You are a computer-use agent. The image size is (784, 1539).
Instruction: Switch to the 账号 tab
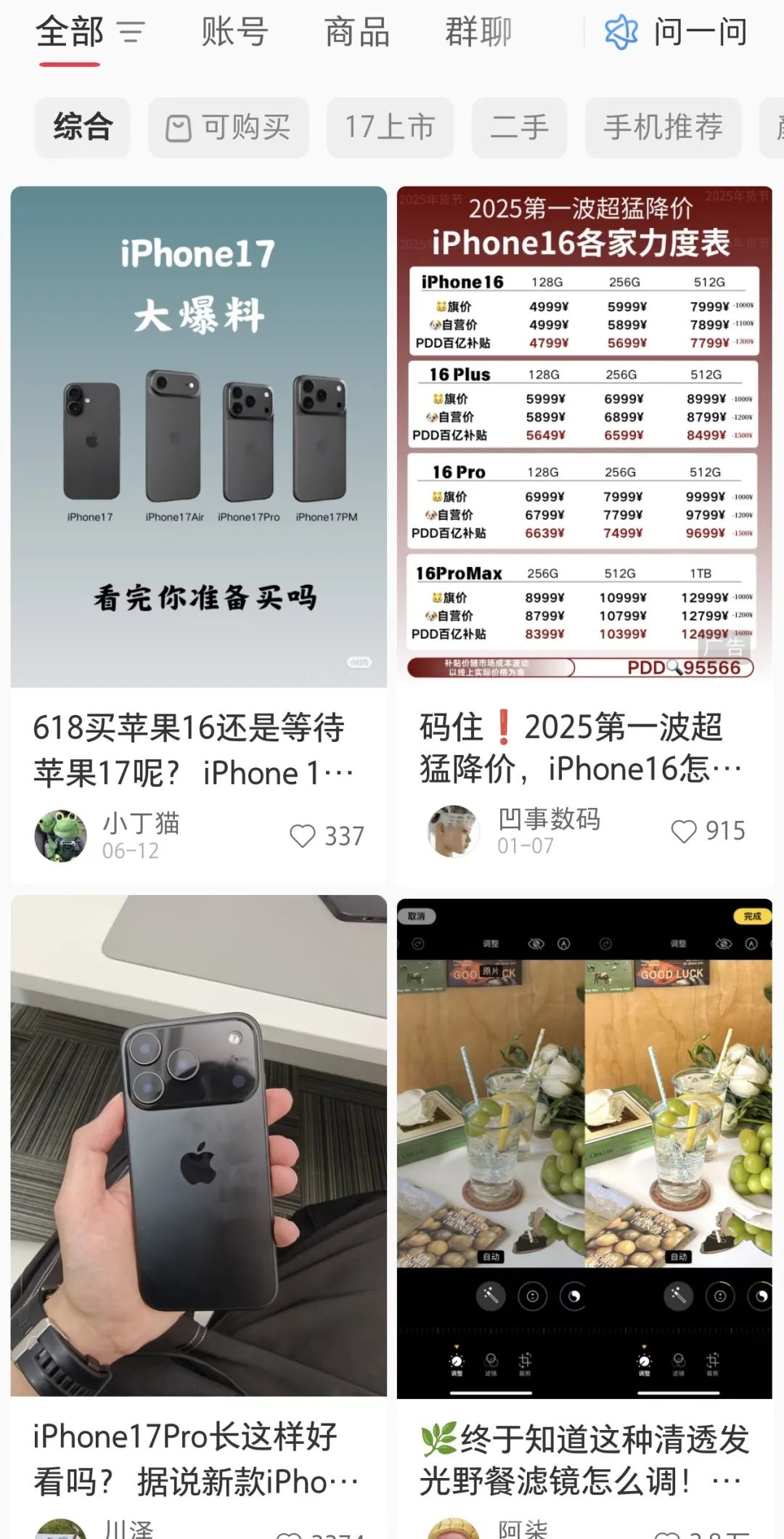234,33
